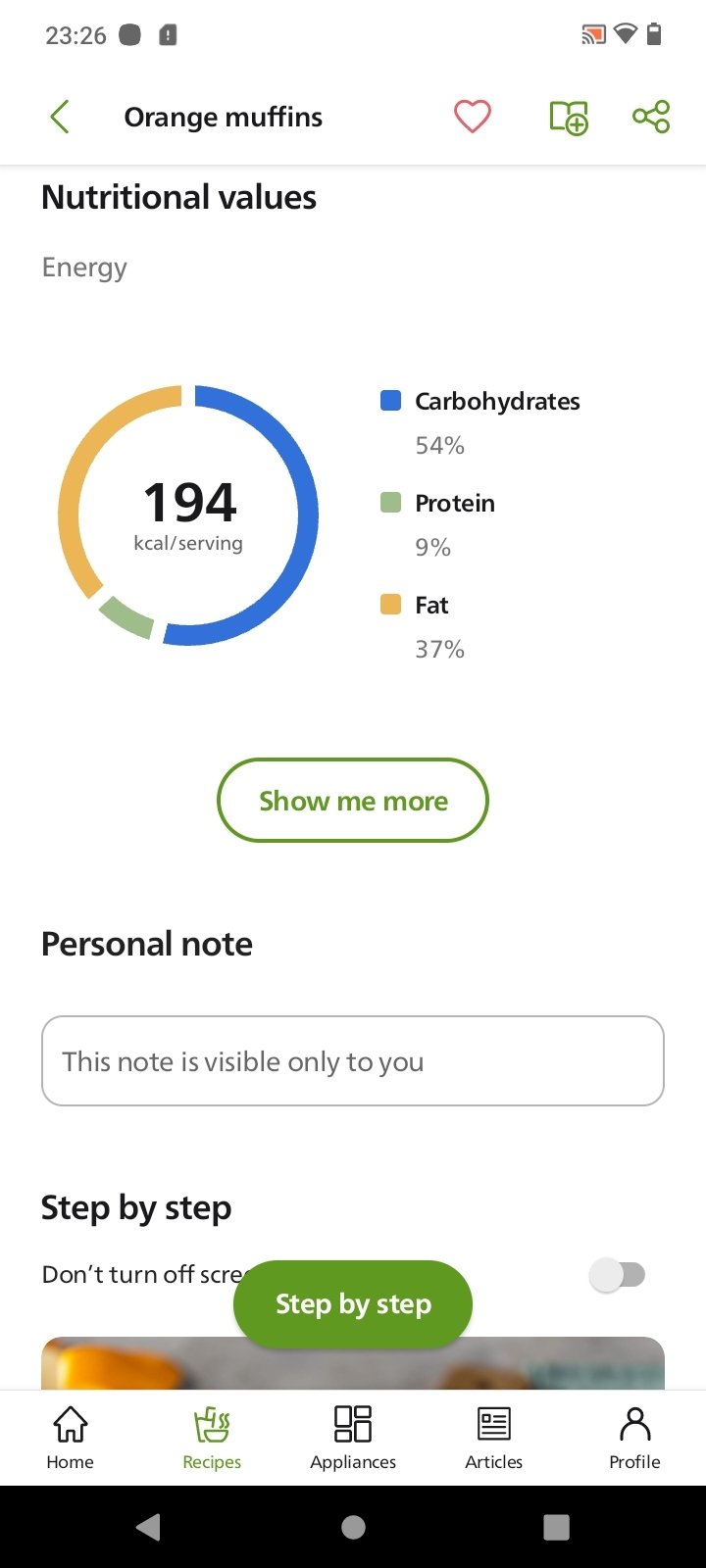Tap Show me more nutritional values
Viewport: 706px width, 1568px height.
pyautogui.click(x=353, y=801)
